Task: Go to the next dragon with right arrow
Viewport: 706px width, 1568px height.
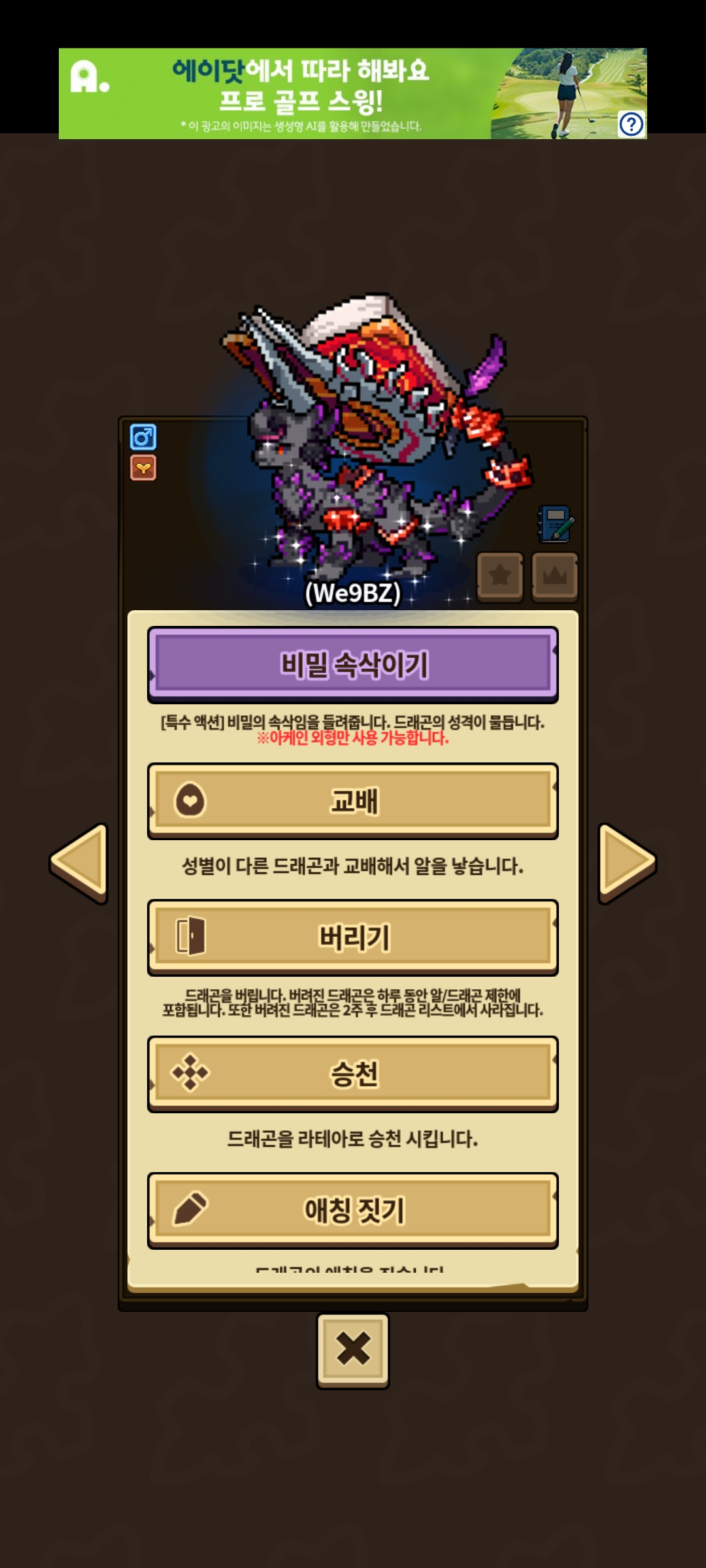Action: [627, 863]
